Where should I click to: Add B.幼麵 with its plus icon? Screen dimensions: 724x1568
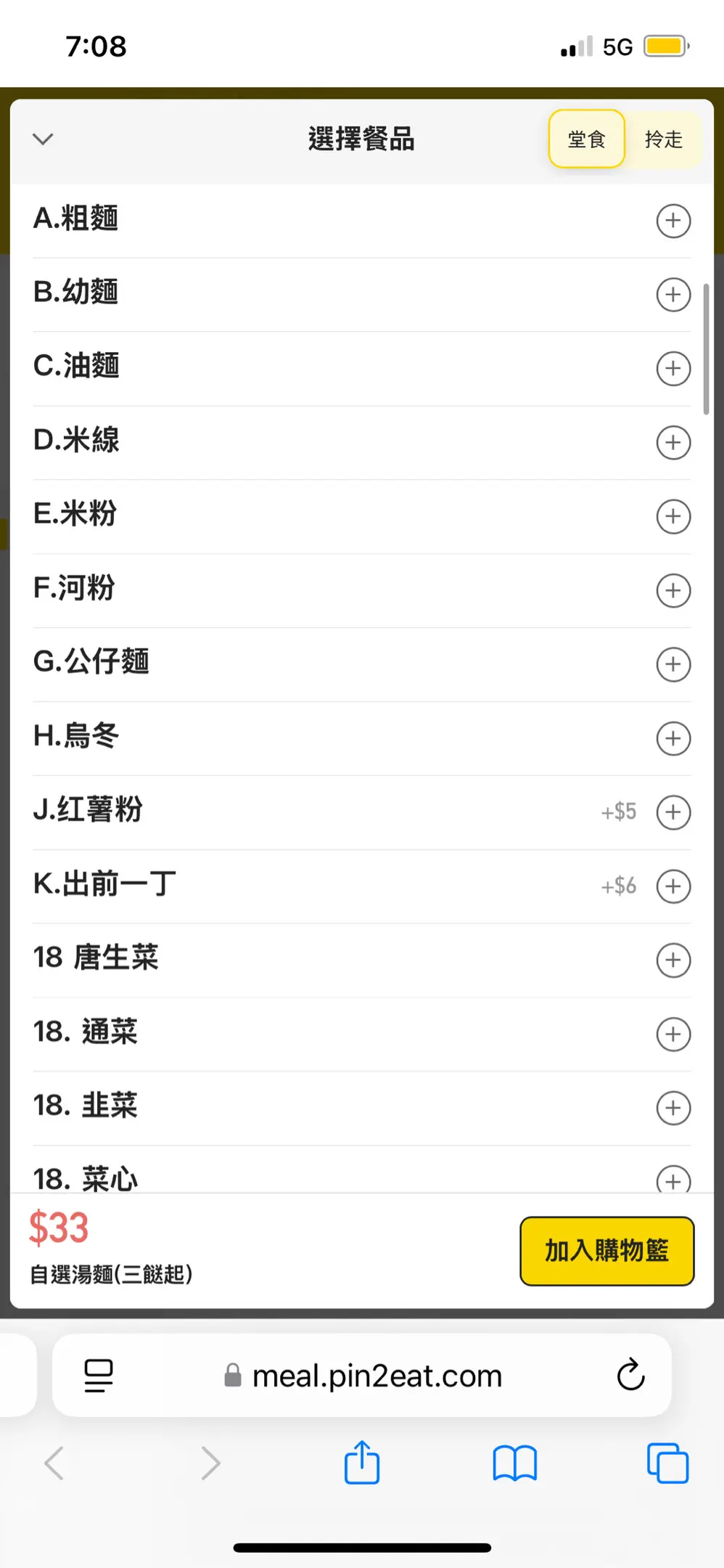[x=673, y=295]
